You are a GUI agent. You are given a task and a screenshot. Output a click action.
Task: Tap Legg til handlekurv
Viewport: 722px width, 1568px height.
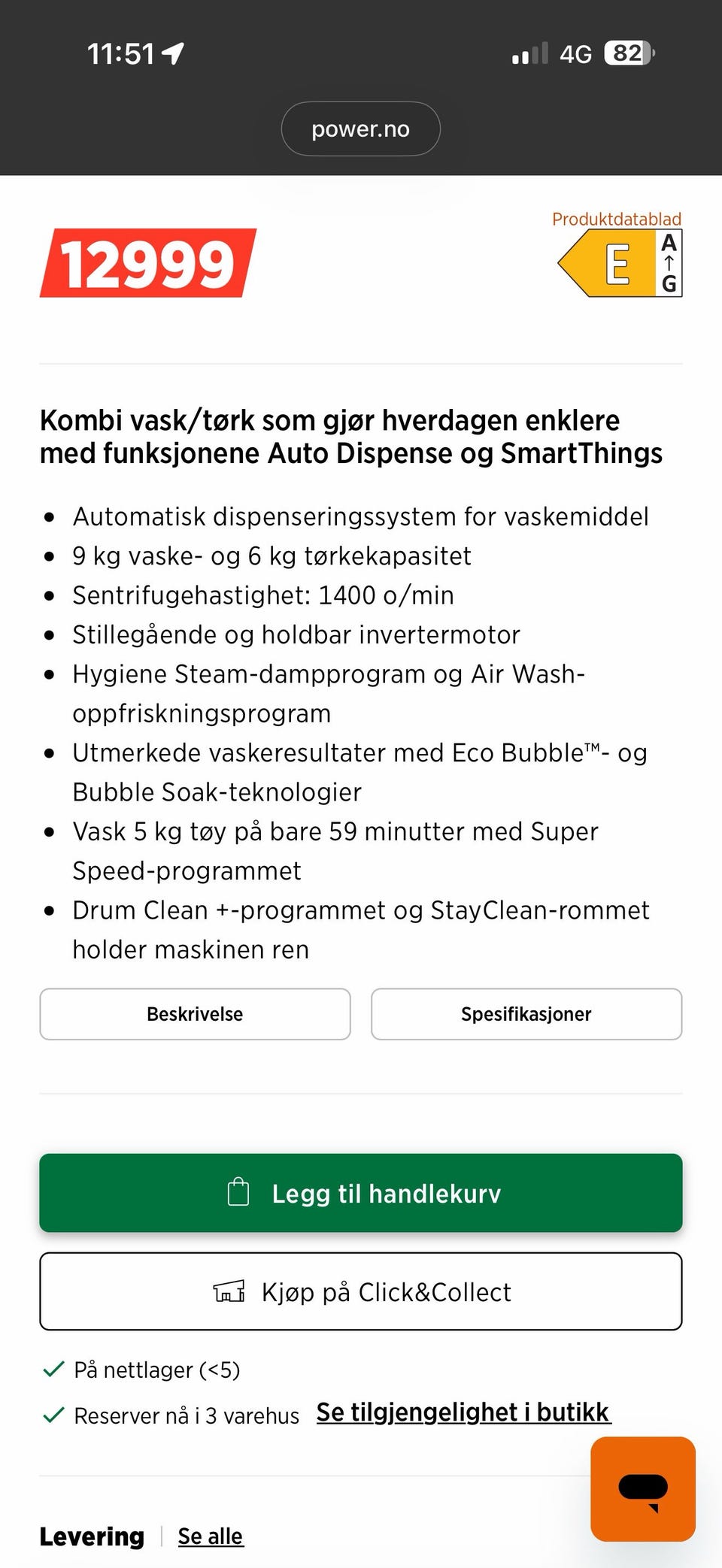[361, 1193]
